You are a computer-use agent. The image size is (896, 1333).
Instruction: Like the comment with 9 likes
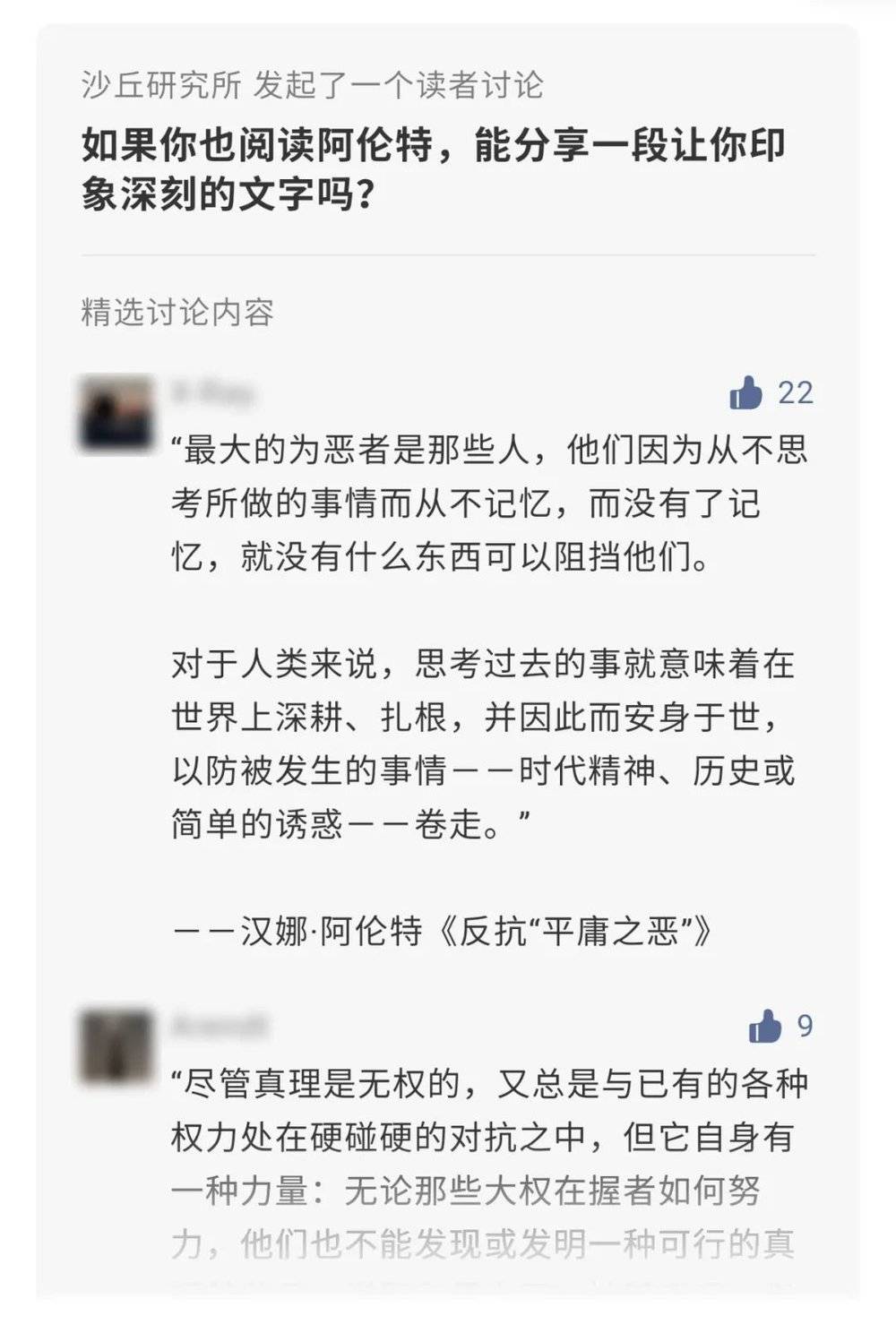(x=765, y=1026)
